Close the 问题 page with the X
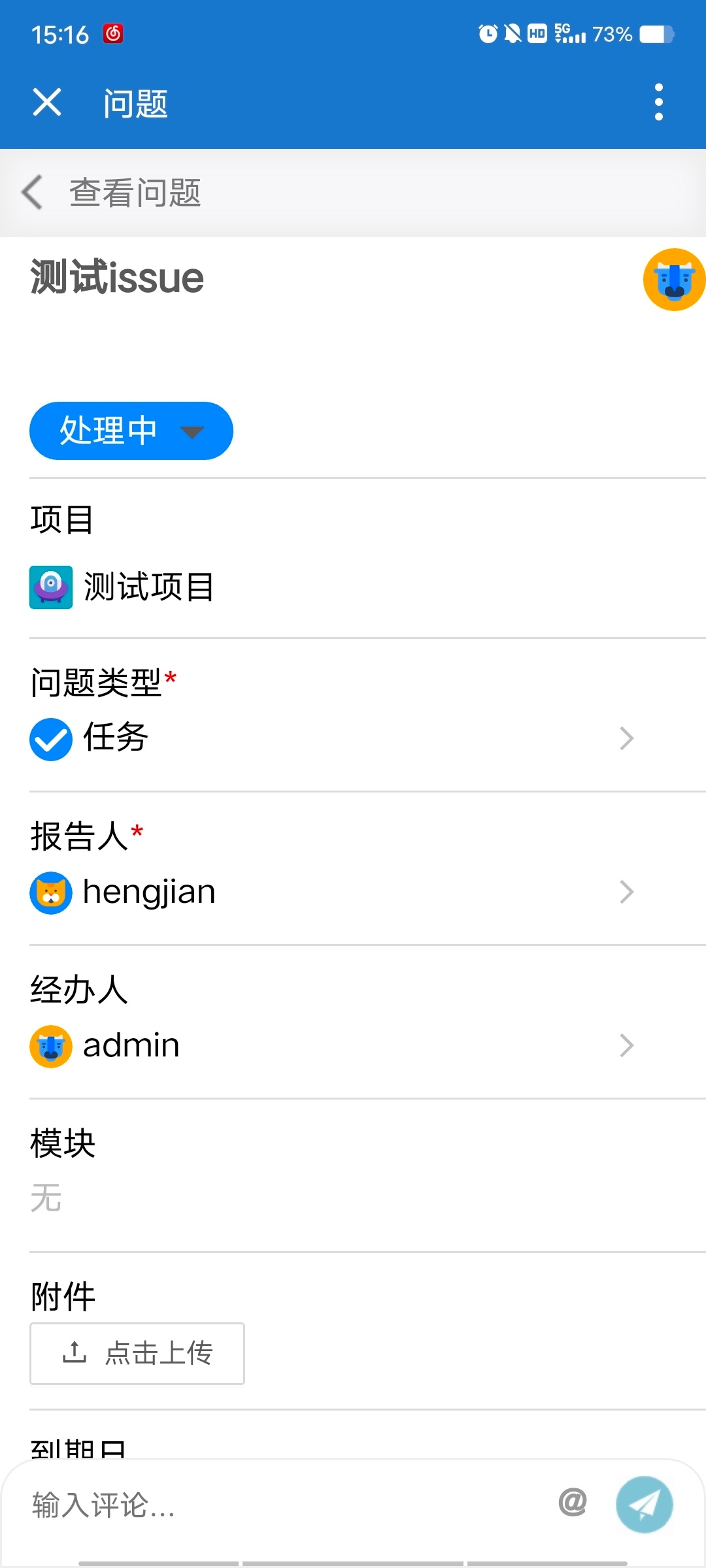 click(x=47, y=103)
